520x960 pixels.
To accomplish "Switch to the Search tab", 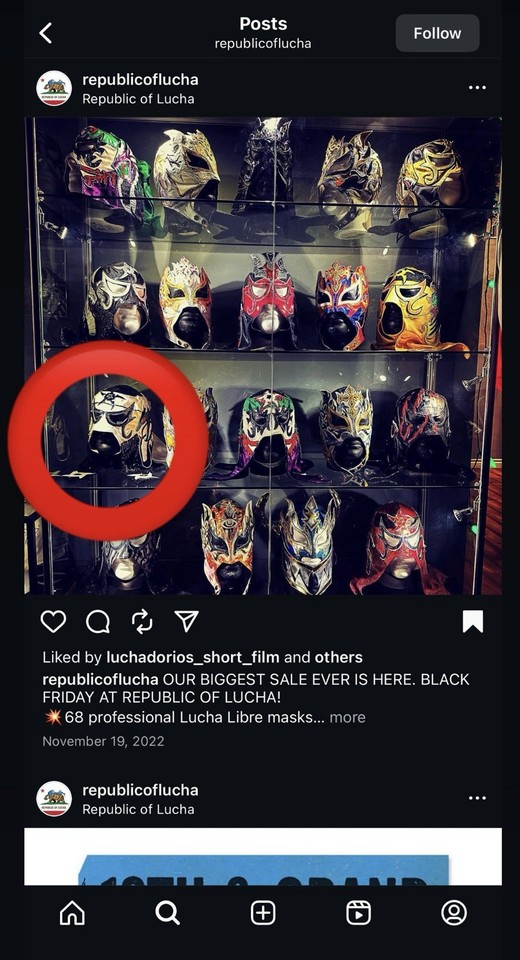I will coord(167,913).
